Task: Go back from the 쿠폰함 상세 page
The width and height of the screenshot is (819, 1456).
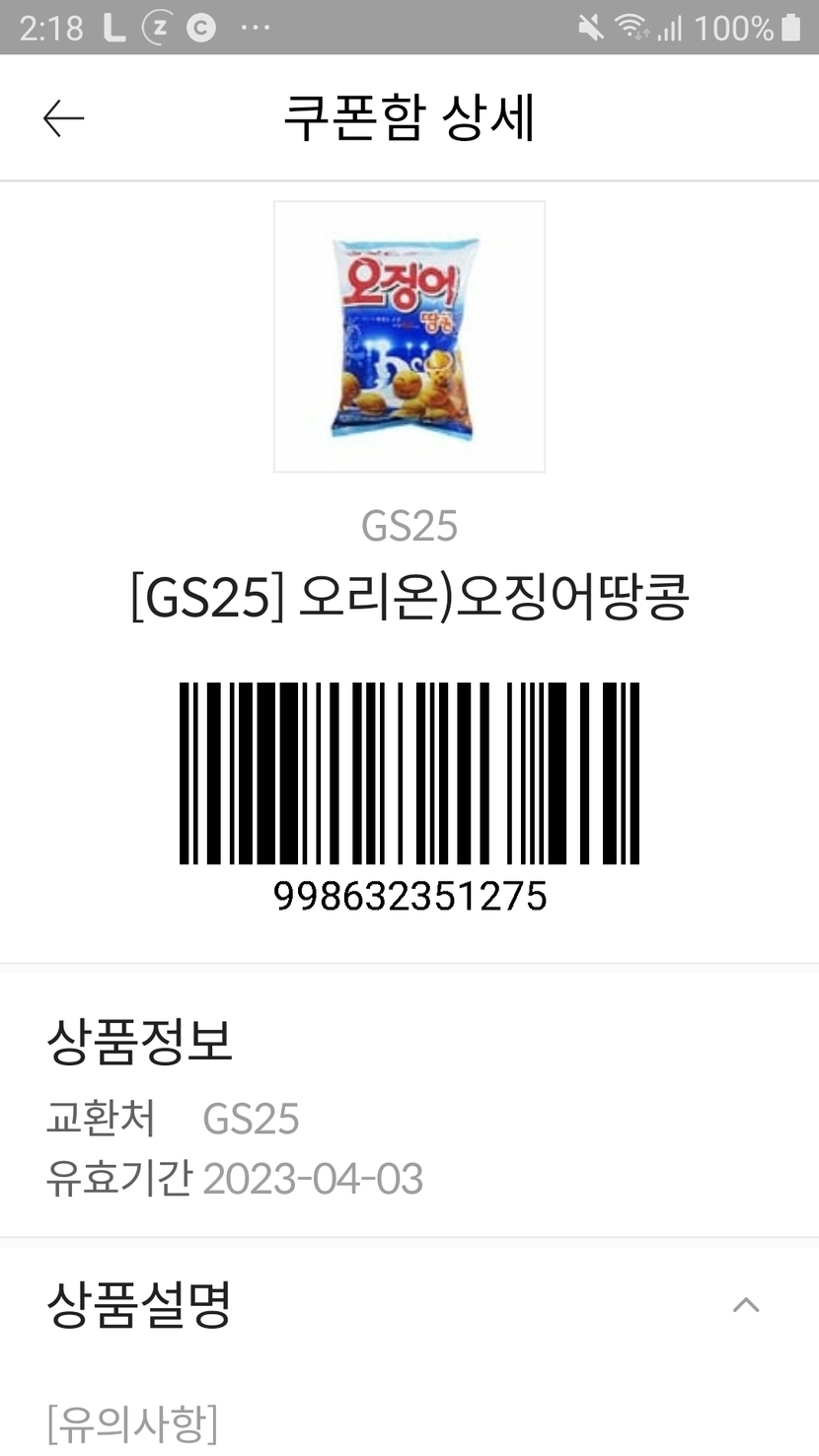Action: click(x=64, y=118)
